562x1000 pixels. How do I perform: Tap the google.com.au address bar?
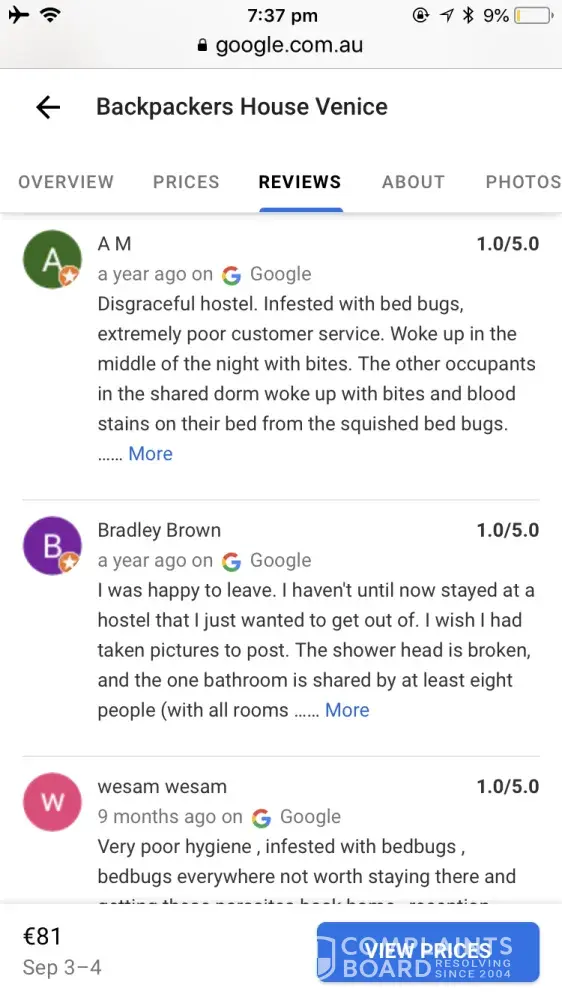point(281,45)
